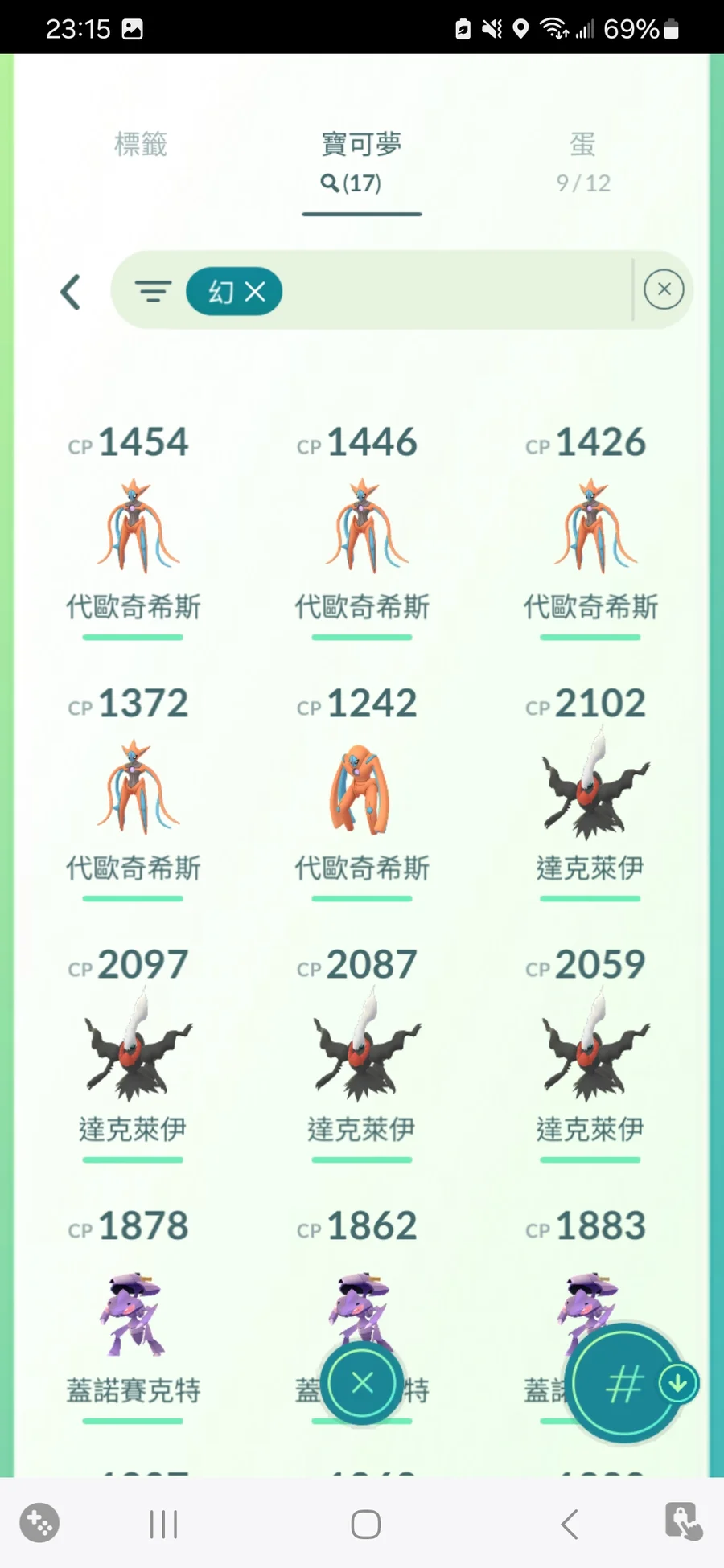The width and height of the screenshot is (724, 1568).
Task: Tap the system home button
Action: pos(365,1524)
